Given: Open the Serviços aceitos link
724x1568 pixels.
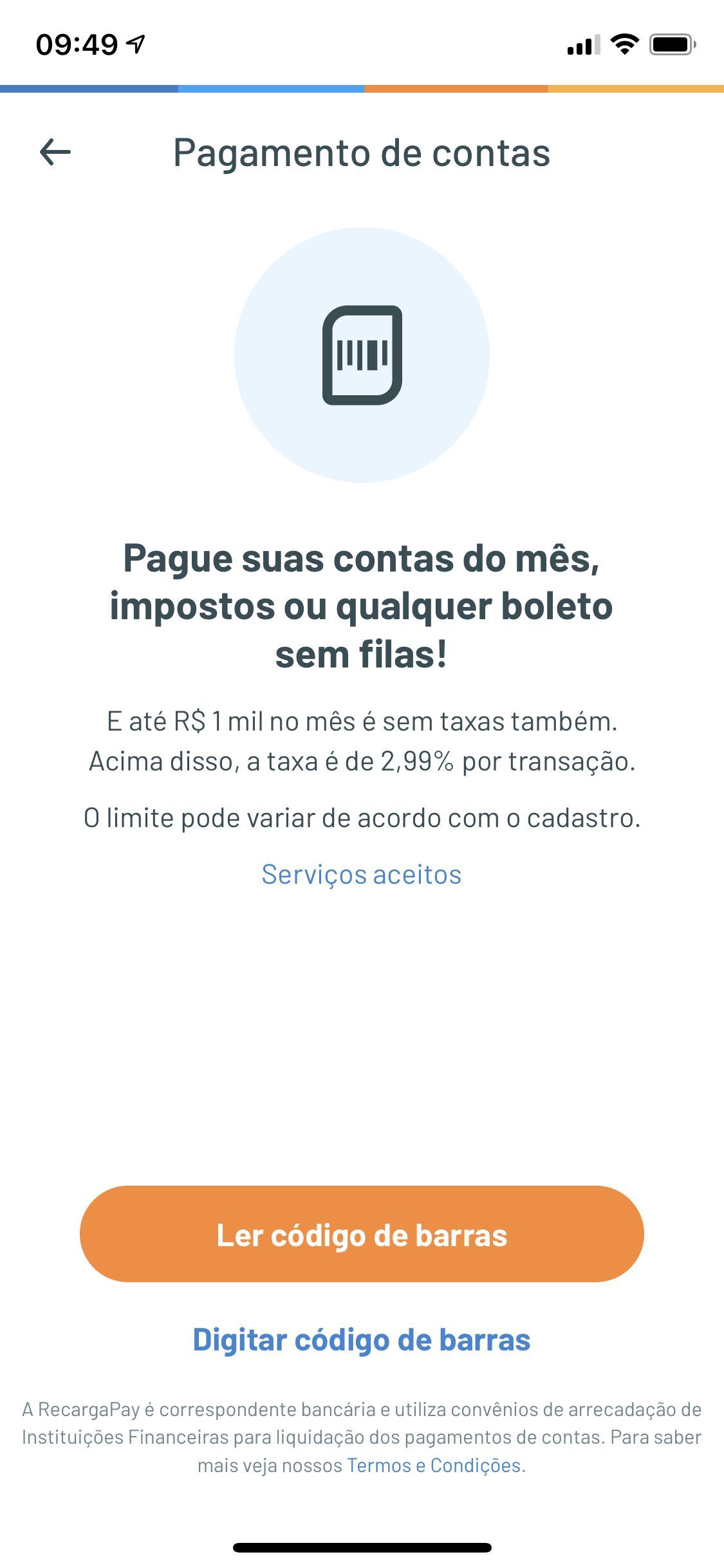Looking at the screenshot, I should tap(362, 874).
